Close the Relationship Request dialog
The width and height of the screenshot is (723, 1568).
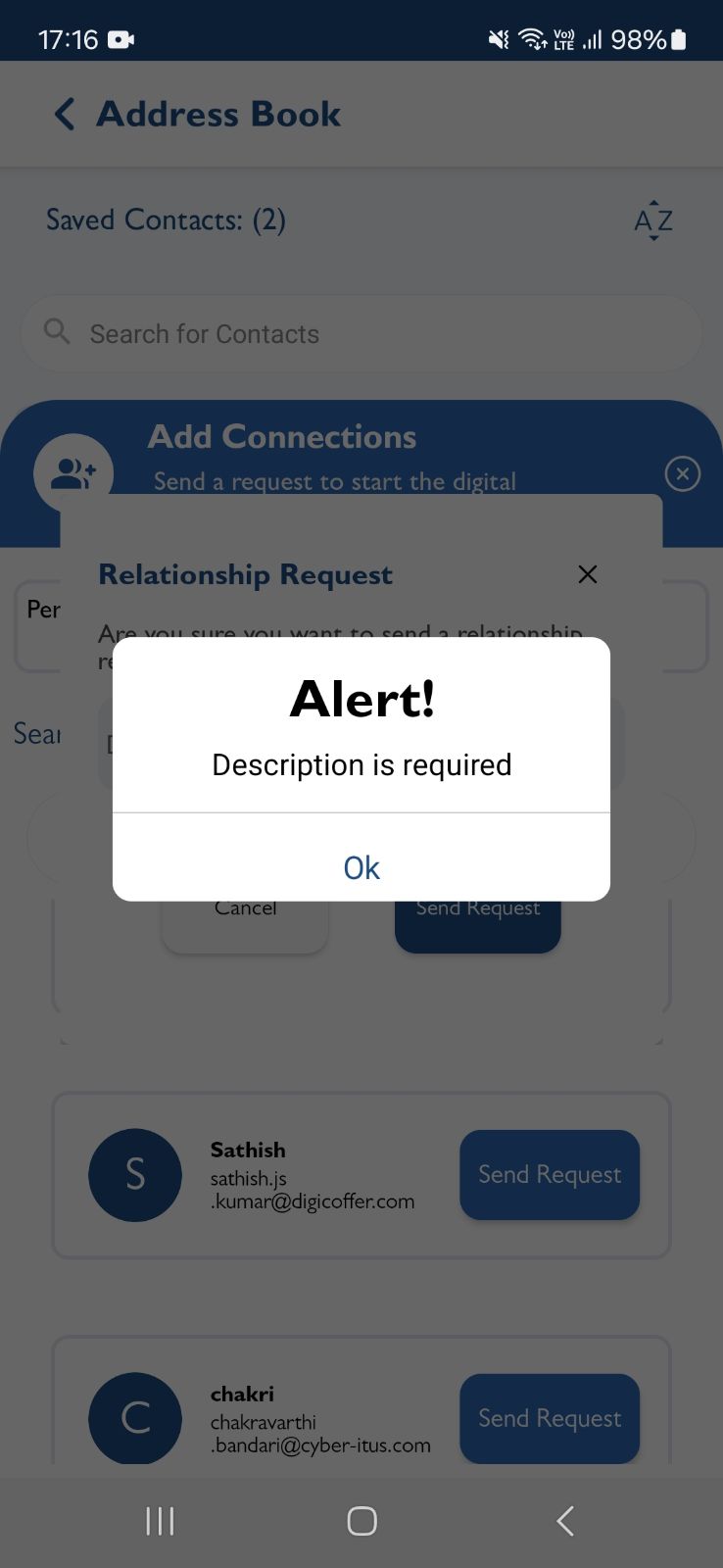click(x=588, y=574)
